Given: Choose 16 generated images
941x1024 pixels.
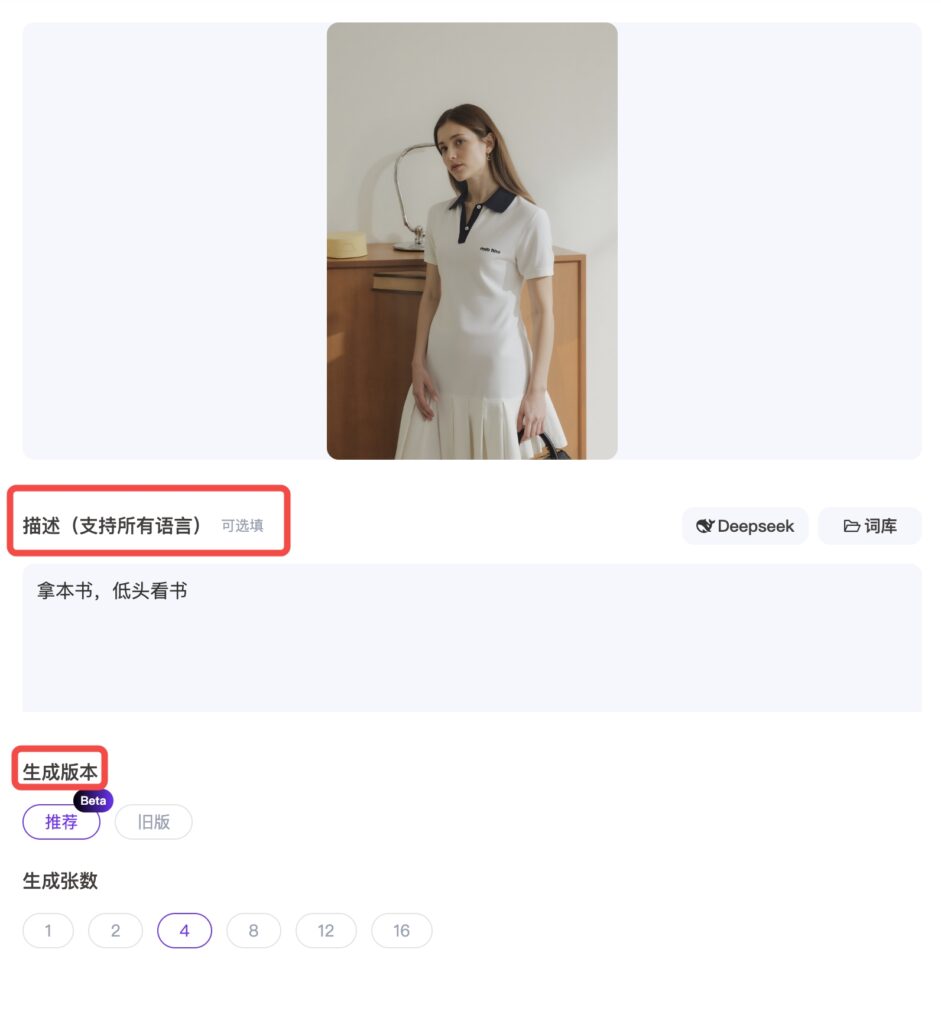Looking at the screenshot, I should [401, 931].
